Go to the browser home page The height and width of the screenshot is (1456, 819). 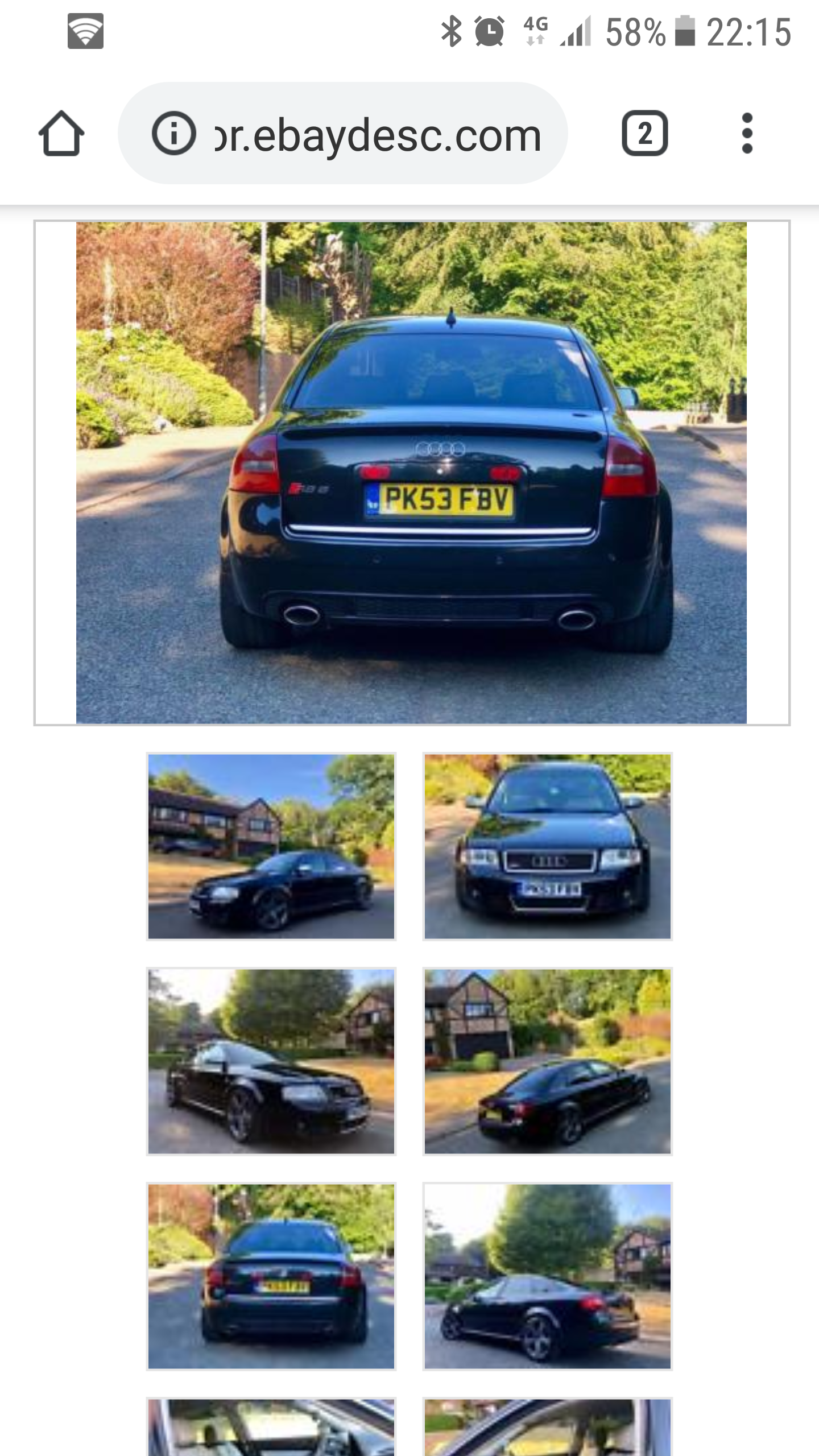point(61,134)
